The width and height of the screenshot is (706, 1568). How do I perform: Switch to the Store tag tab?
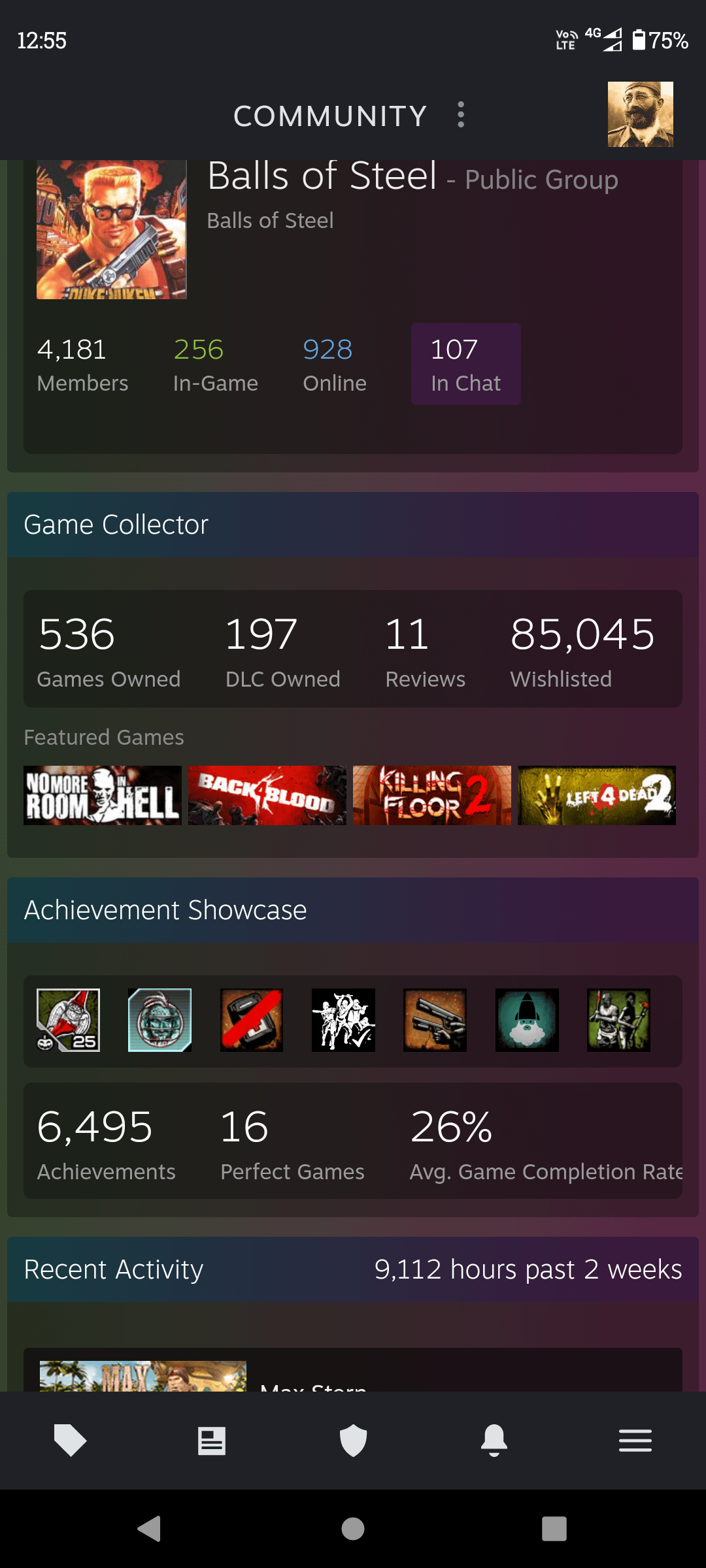coord(71,1440)
